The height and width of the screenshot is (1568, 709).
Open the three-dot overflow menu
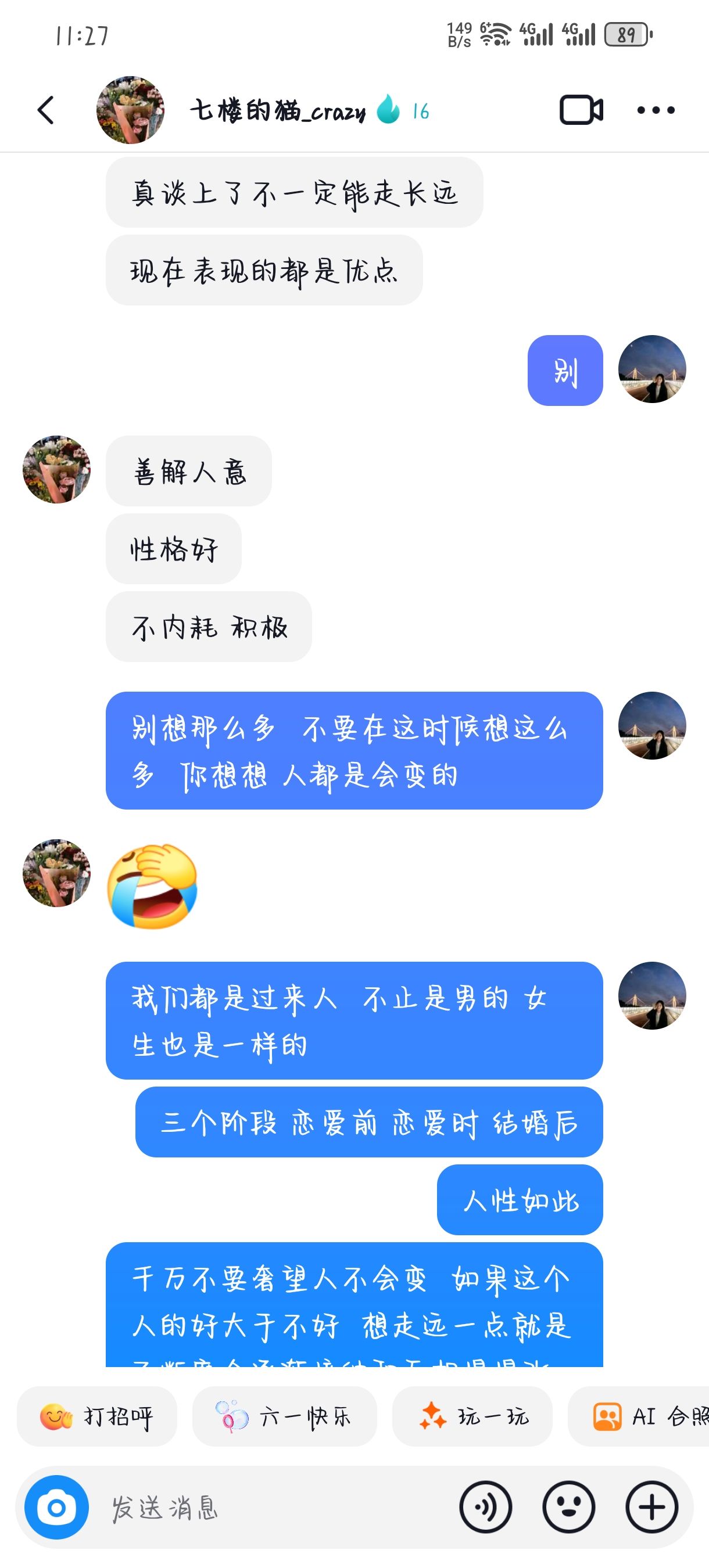656,110
